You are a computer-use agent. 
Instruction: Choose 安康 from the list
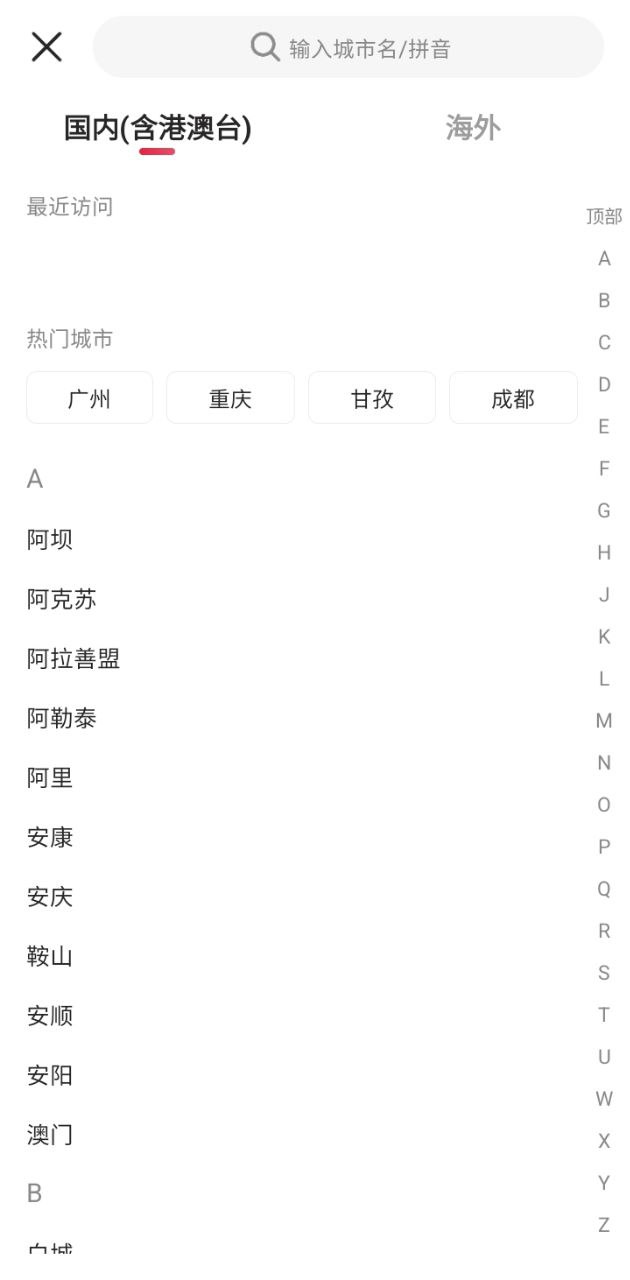click(50, 838)
